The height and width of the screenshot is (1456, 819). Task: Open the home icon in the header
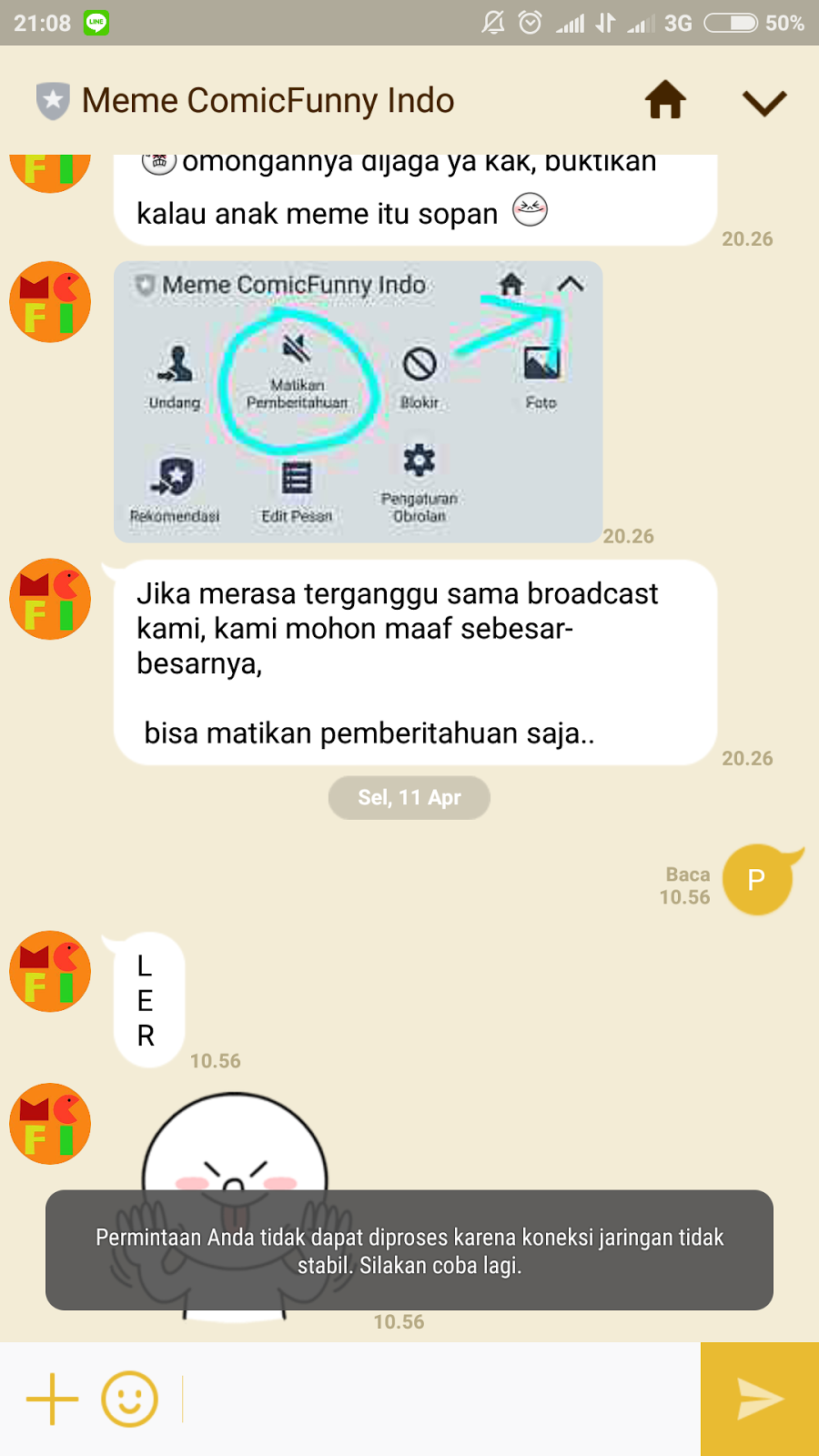click(x=665, y=100)
